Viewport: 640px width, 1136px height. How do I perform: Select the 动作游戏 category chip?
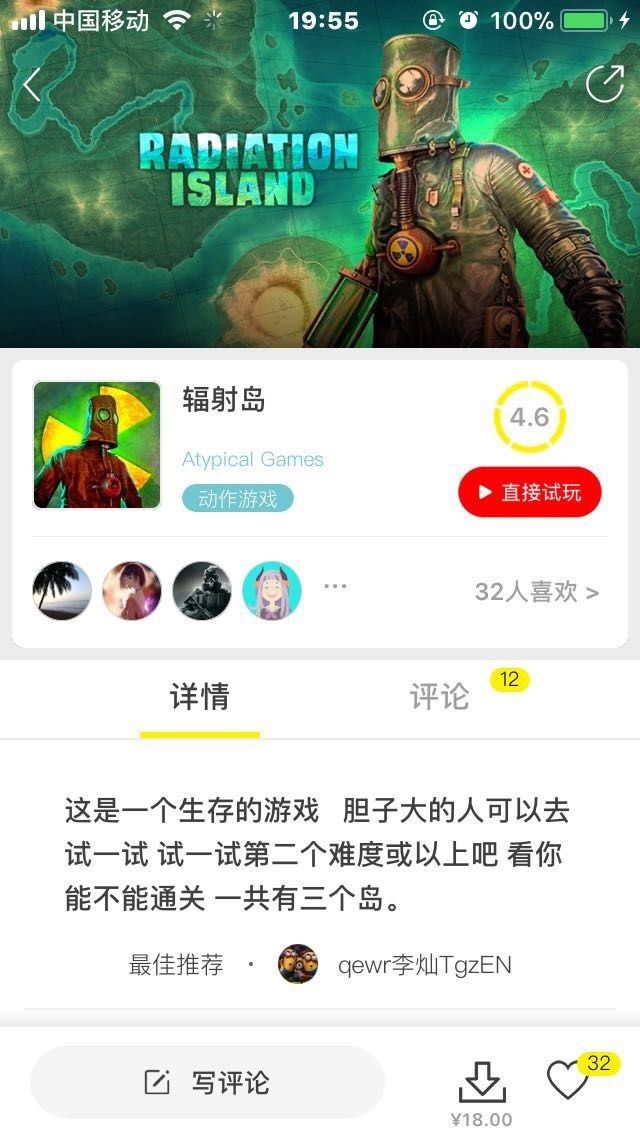pos(238,498)
